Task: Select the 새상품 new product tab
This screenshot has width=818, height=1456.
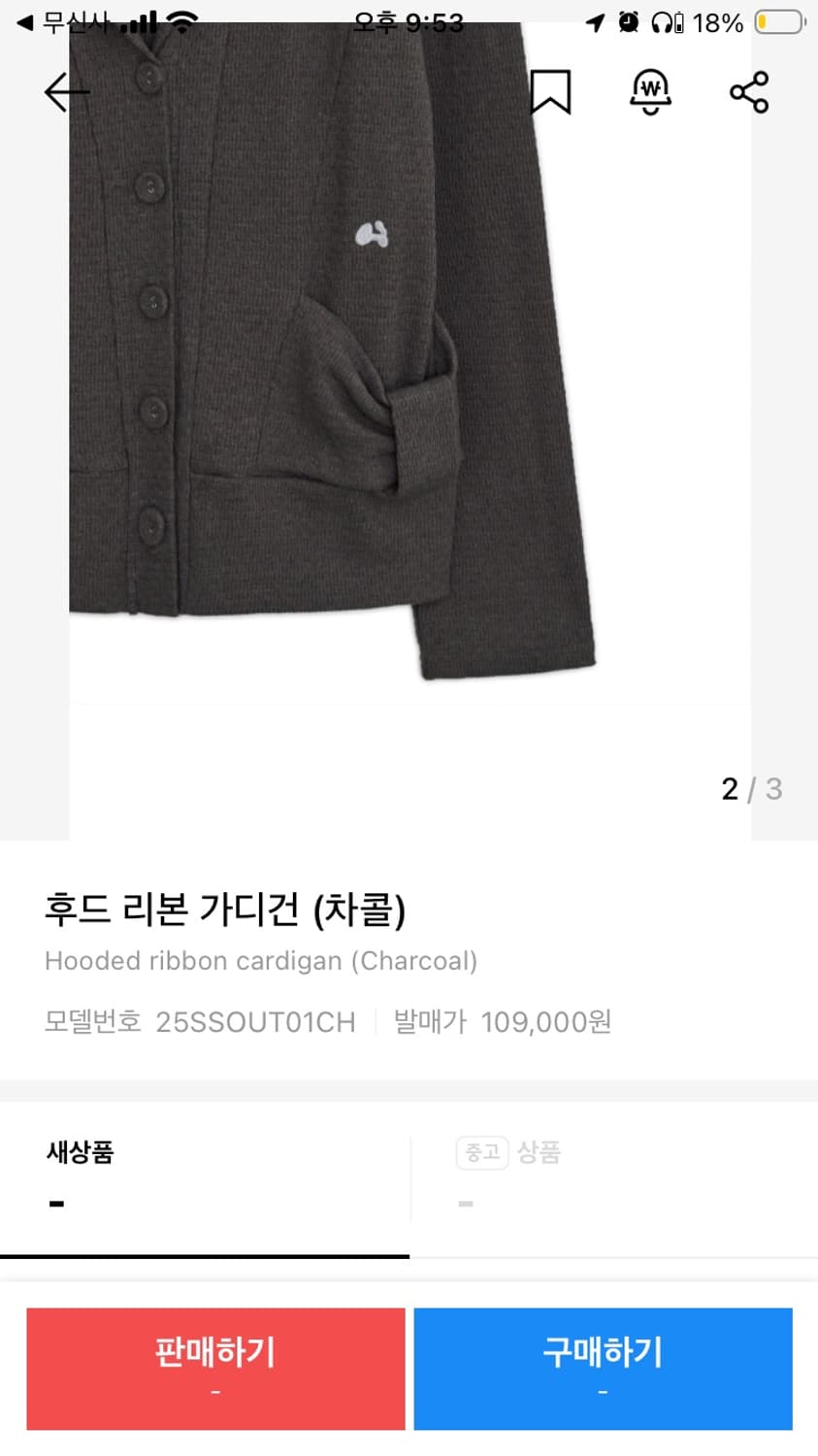Action: [x=80, y=1153]
